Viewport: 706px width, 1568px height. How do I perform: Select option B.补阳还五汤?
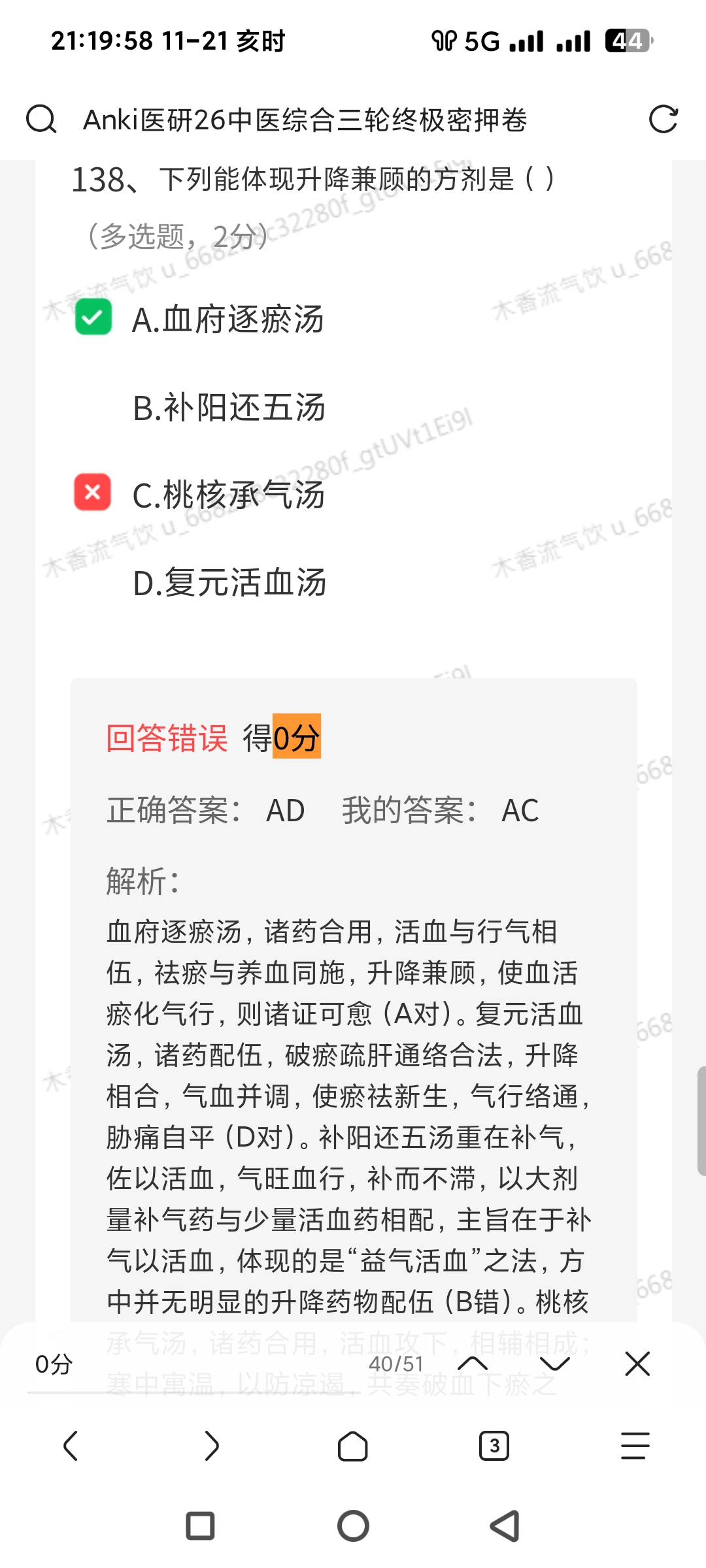[x=229, y=407]
